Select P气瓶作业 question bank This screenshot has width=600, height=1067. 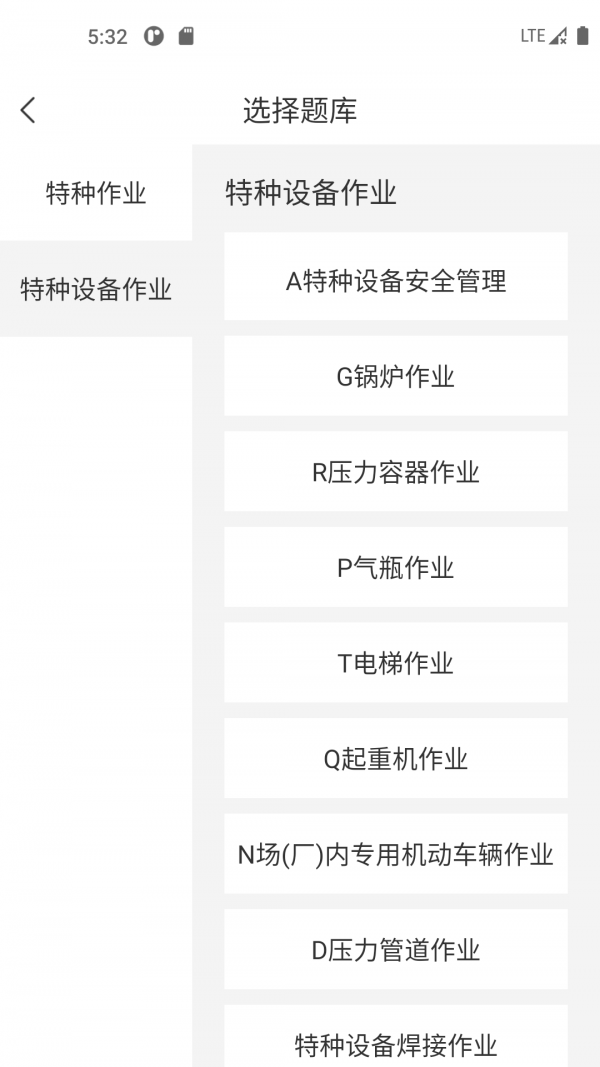[396, 567]
